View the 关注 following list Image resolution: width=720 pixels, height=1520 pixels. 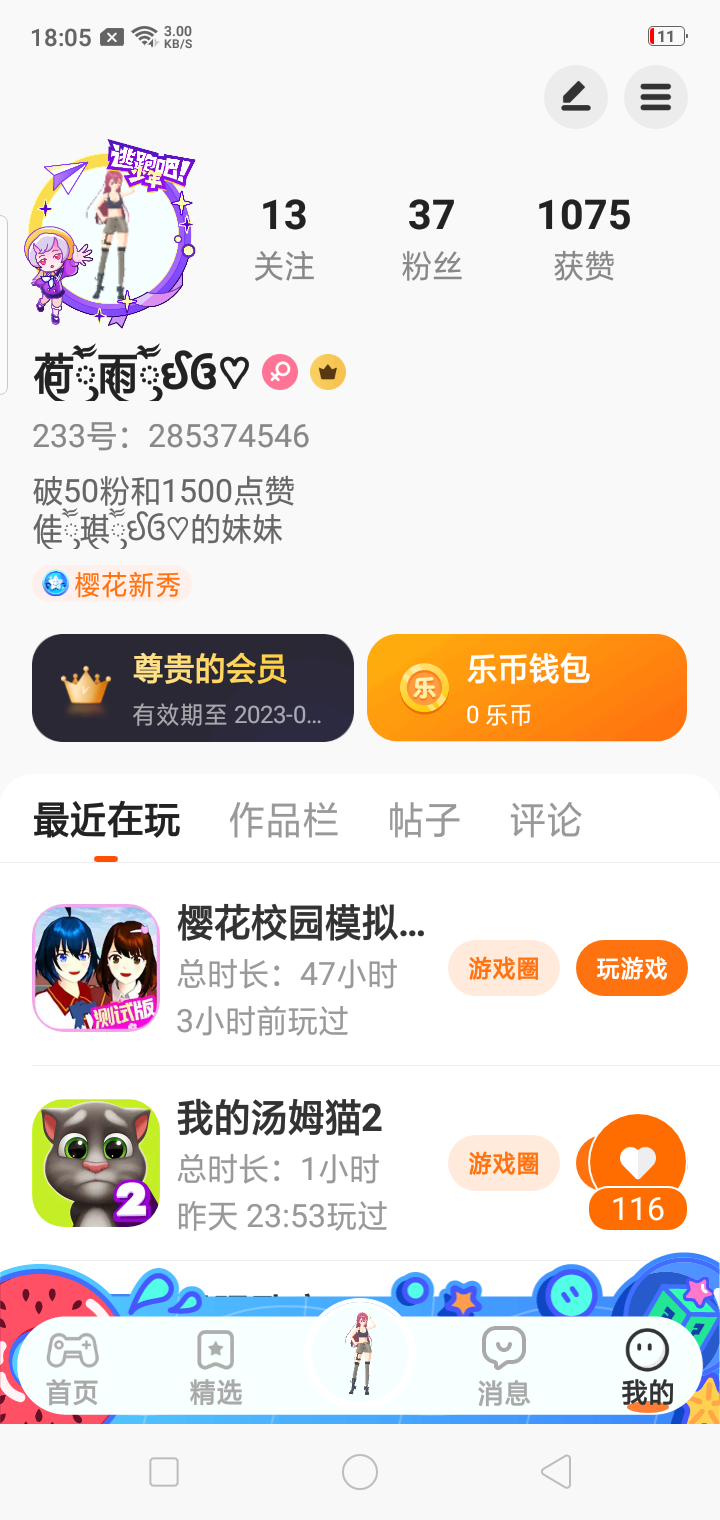tap(284, 238)
